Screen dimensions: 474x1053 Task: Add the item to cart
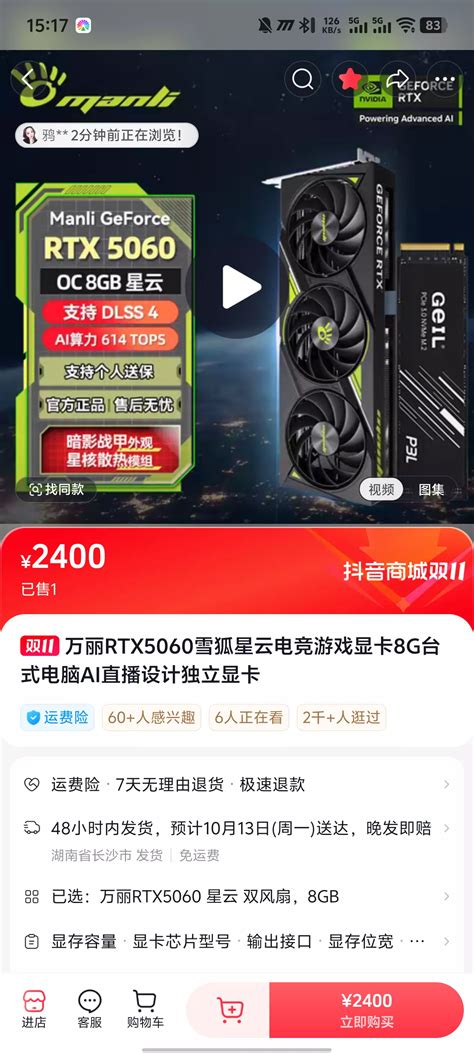coord(228,1009)
